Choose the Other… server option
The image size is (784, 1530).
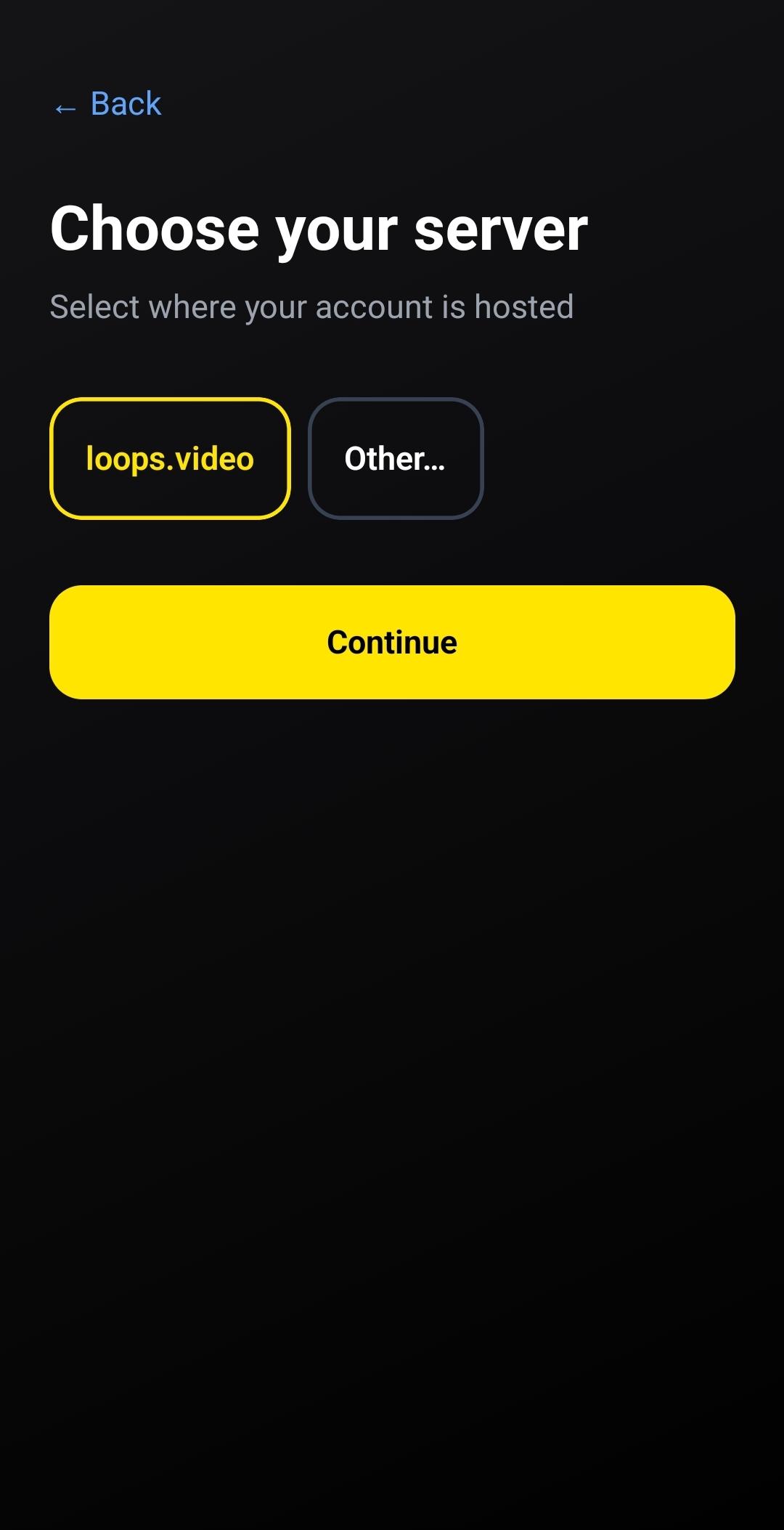[396, 458]
